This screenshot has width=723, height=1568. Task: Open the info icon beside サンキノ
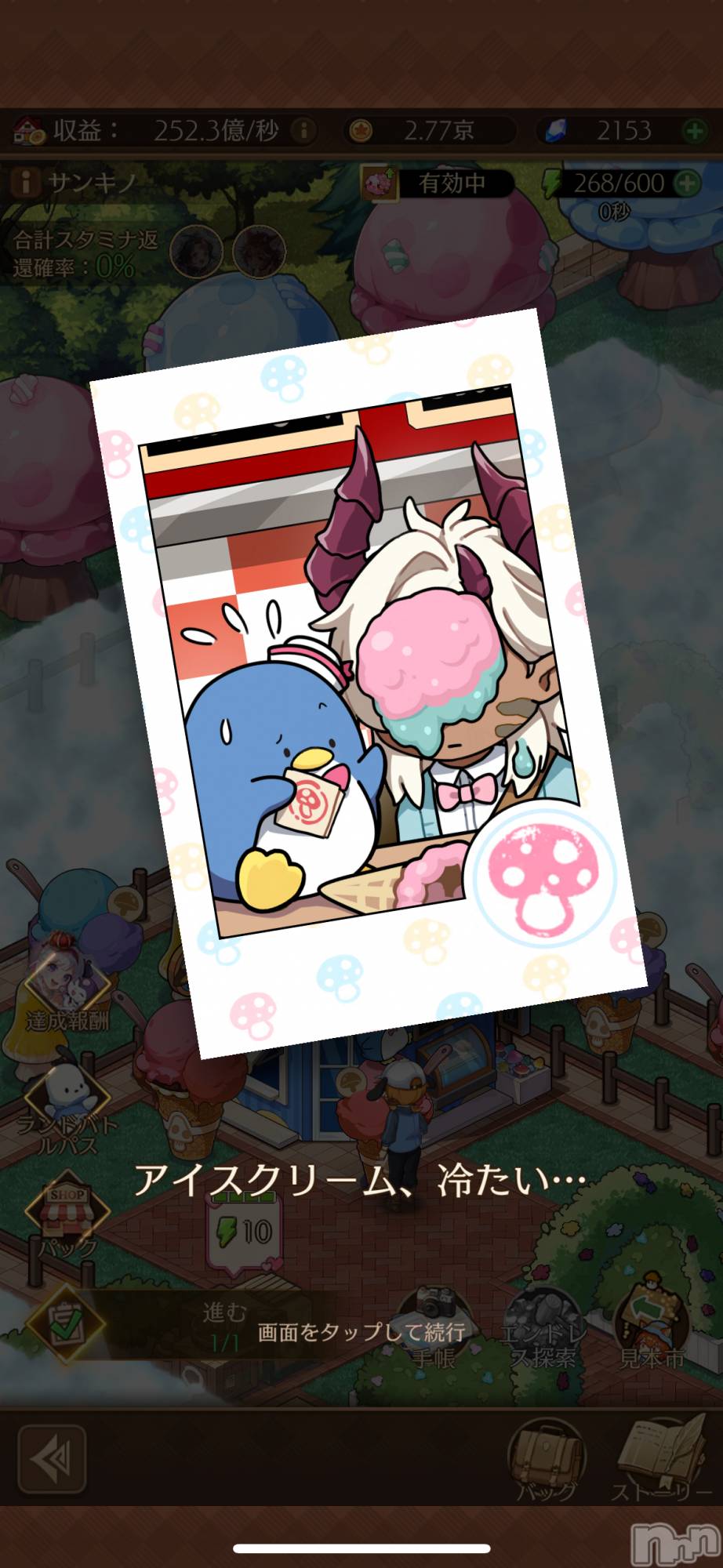coord(25,183)
